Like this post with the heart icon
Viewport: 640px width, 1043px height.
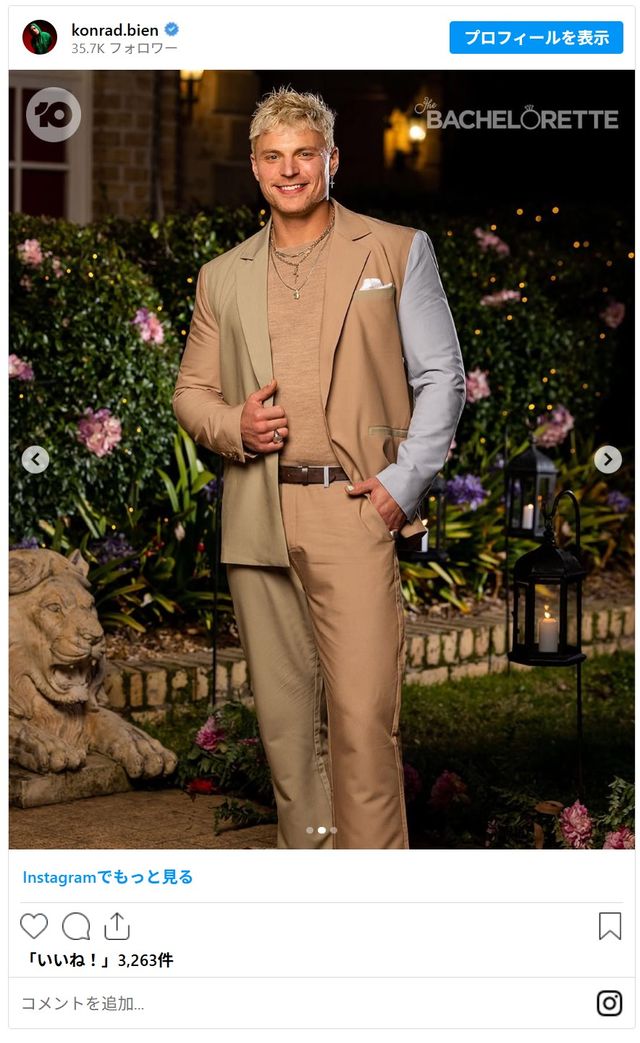34,926
